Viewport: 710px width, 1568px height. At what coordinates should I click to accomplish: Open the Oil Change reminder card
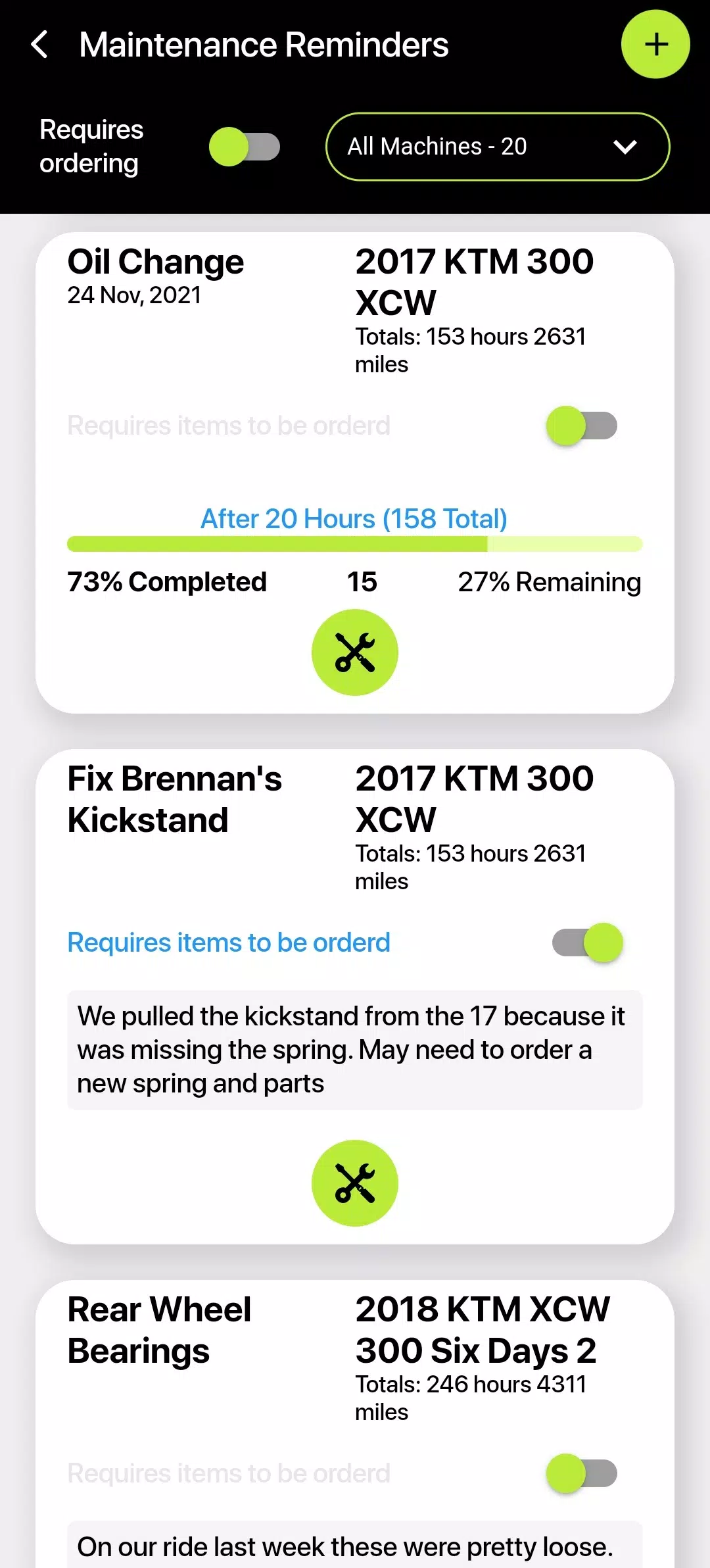coord(156,261)
